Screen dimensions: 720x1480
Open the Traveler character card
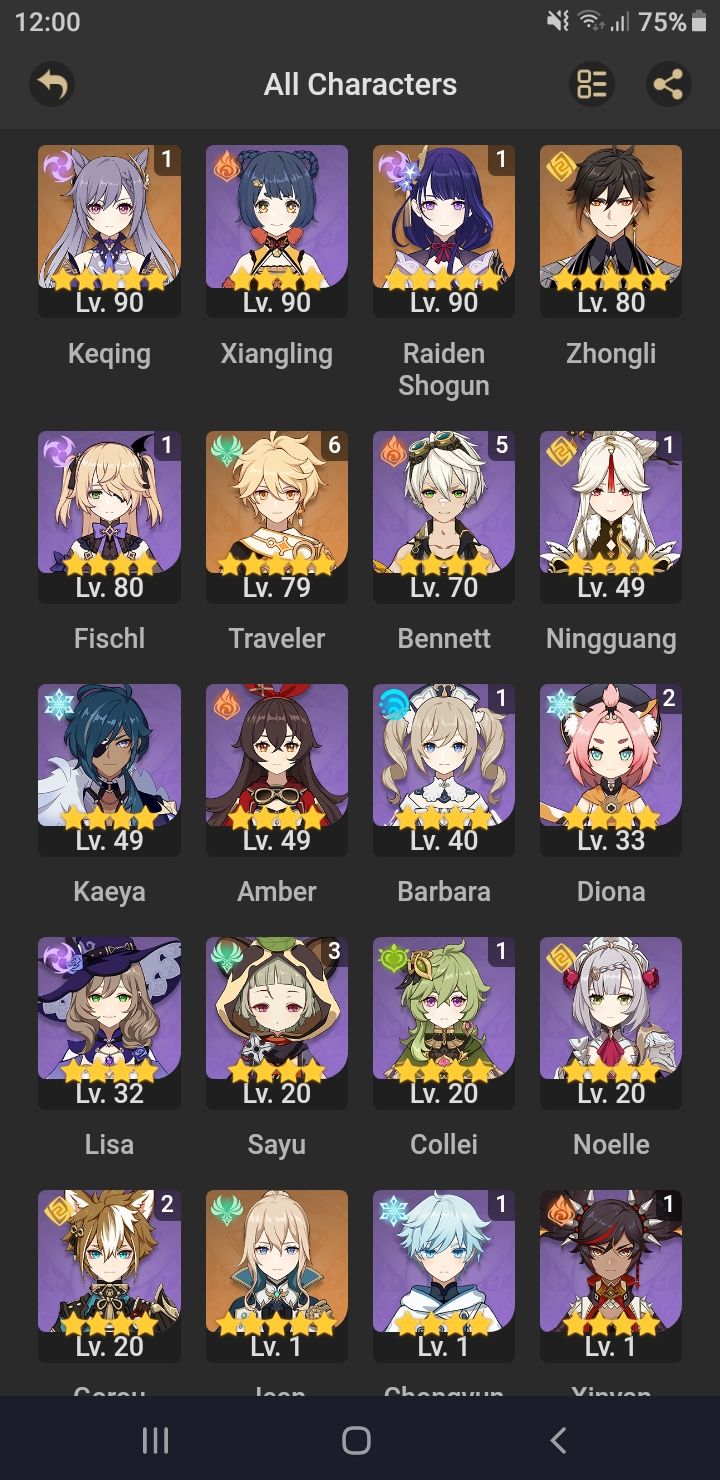(x=277, y=517)
